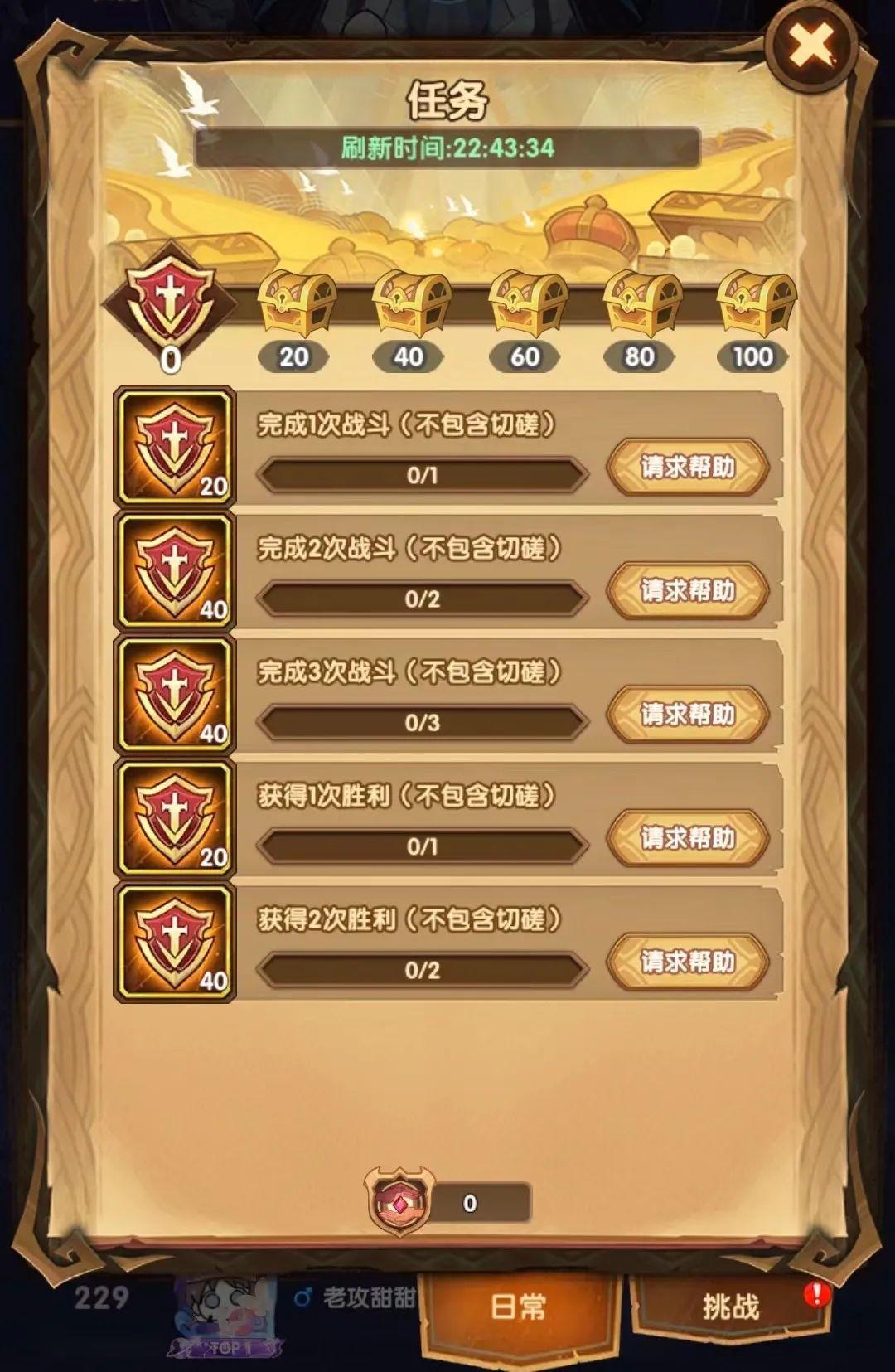The image size is (895, 1372).
Task: Switch to the 日常 tab
Action: coord(520,1307)
